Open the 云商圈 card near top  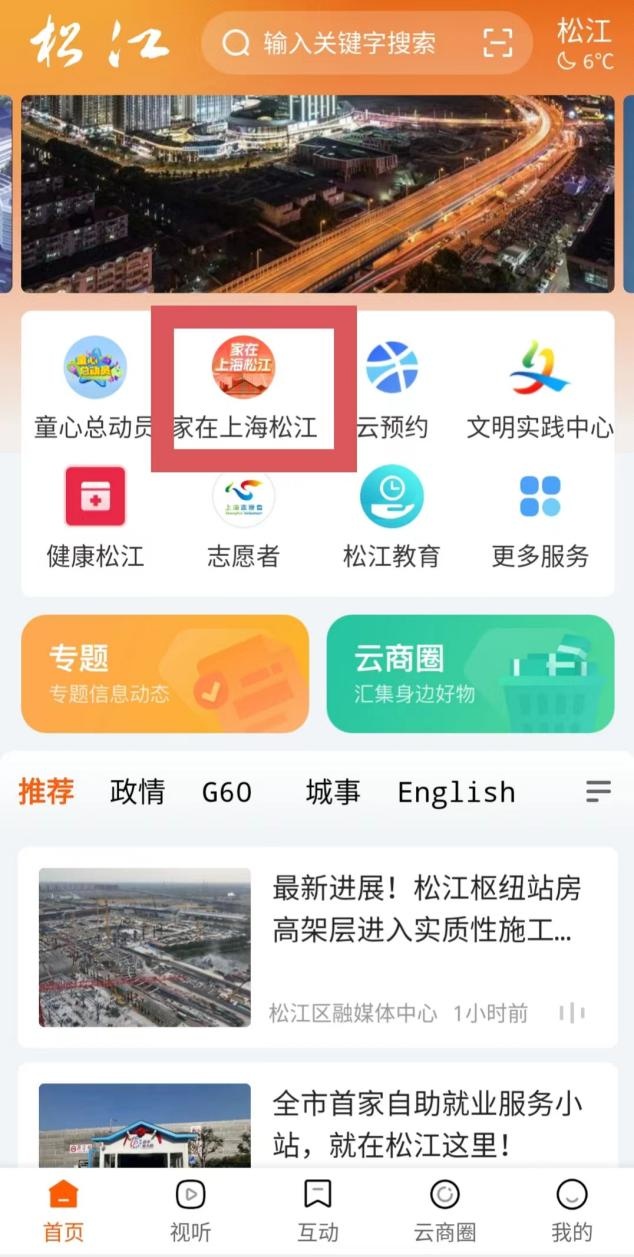tap(470, 674)
